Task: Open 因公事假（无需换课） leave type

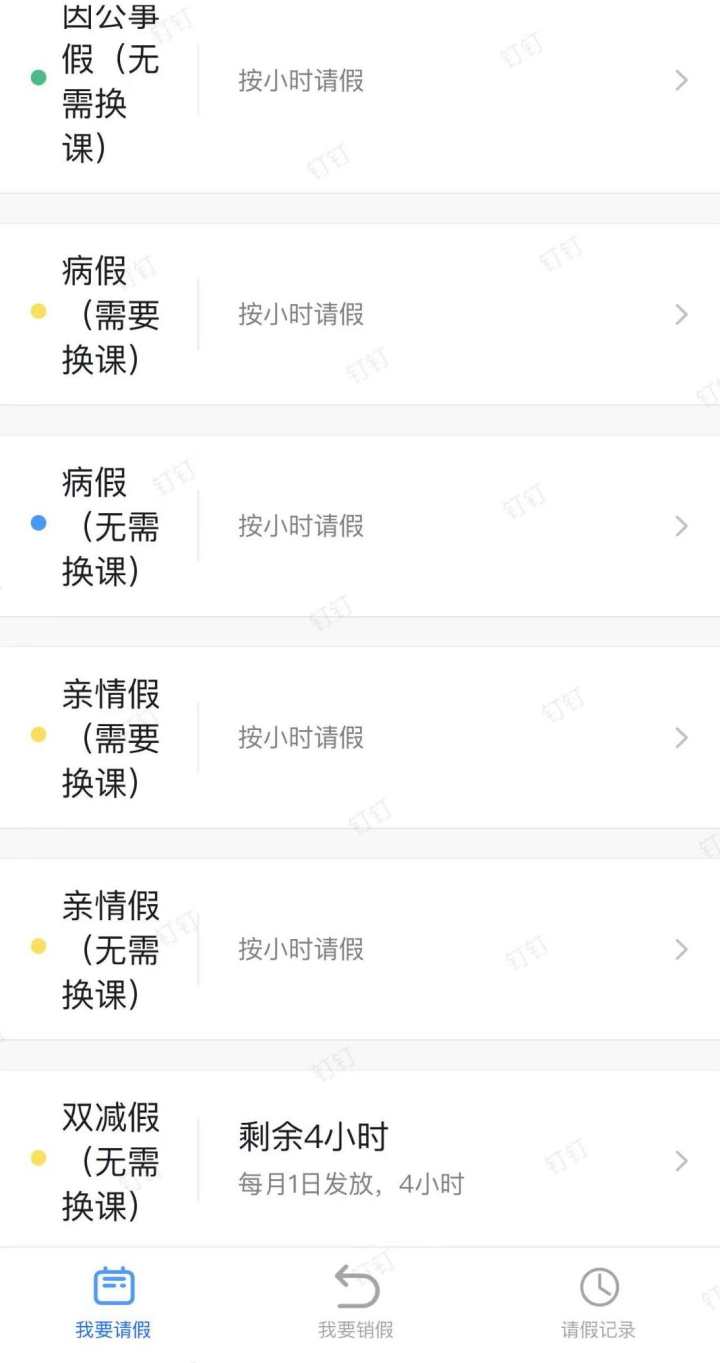Action: pyautogui.click(x=360, y=96)
